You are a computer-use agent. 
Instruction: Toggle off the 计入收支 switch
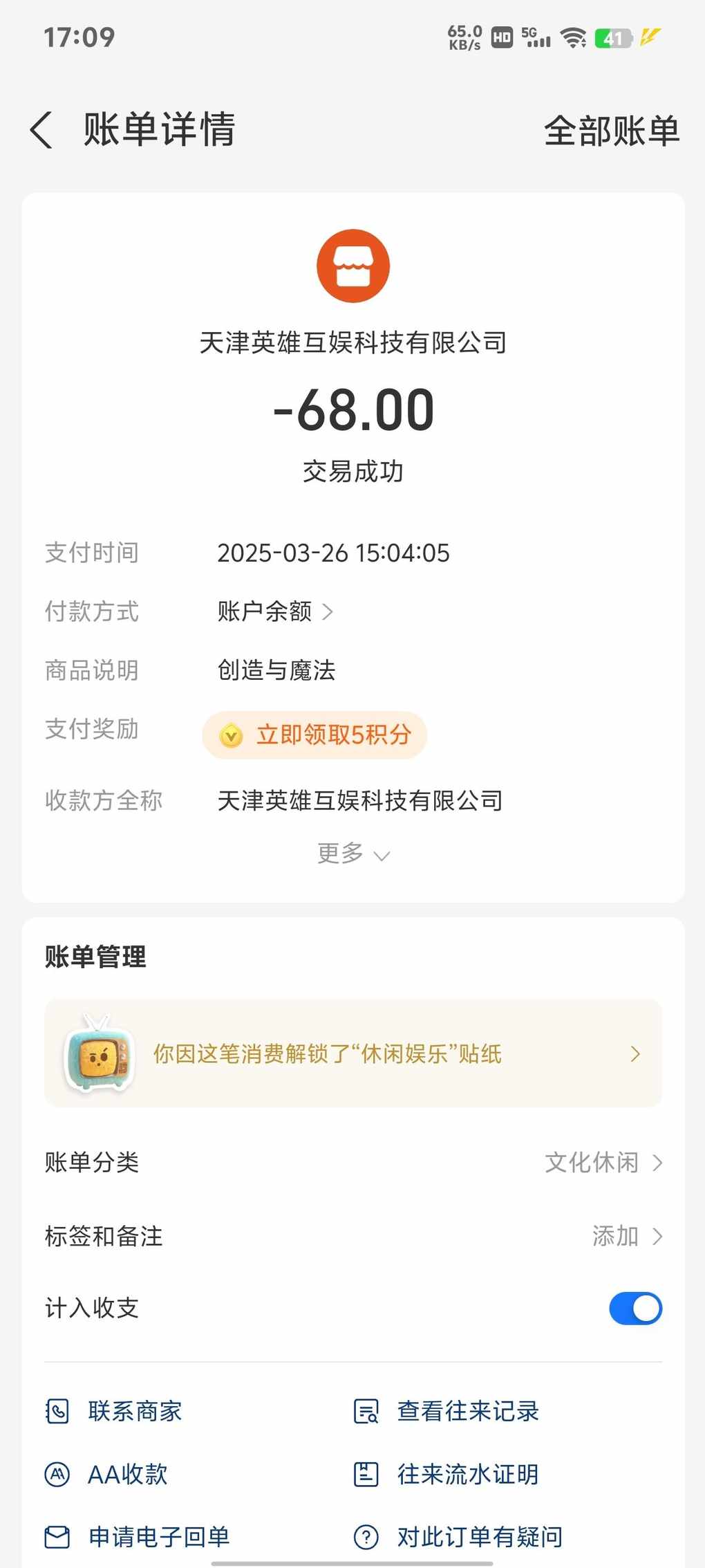tap(635, 1309)
